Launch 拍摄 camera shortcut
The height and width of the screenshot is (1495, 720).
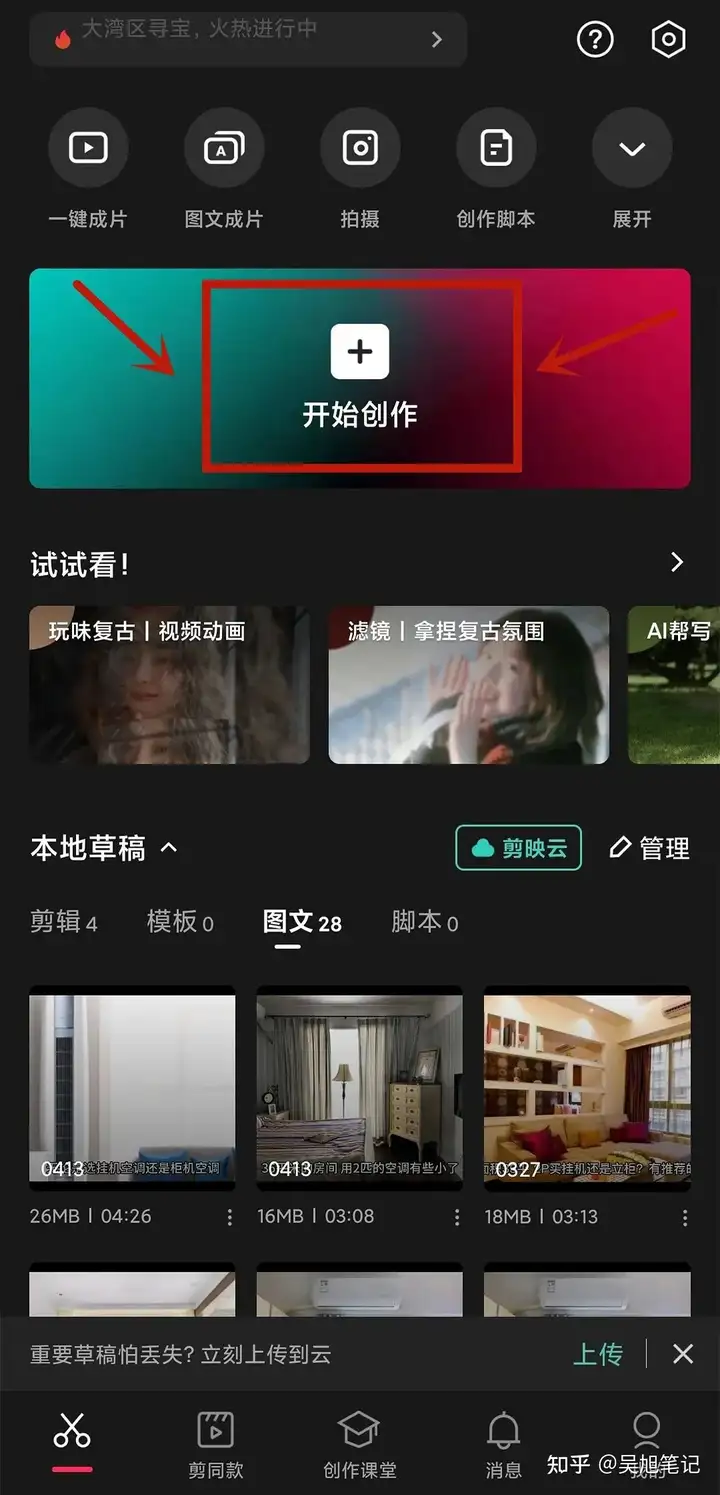click(360, 148)
